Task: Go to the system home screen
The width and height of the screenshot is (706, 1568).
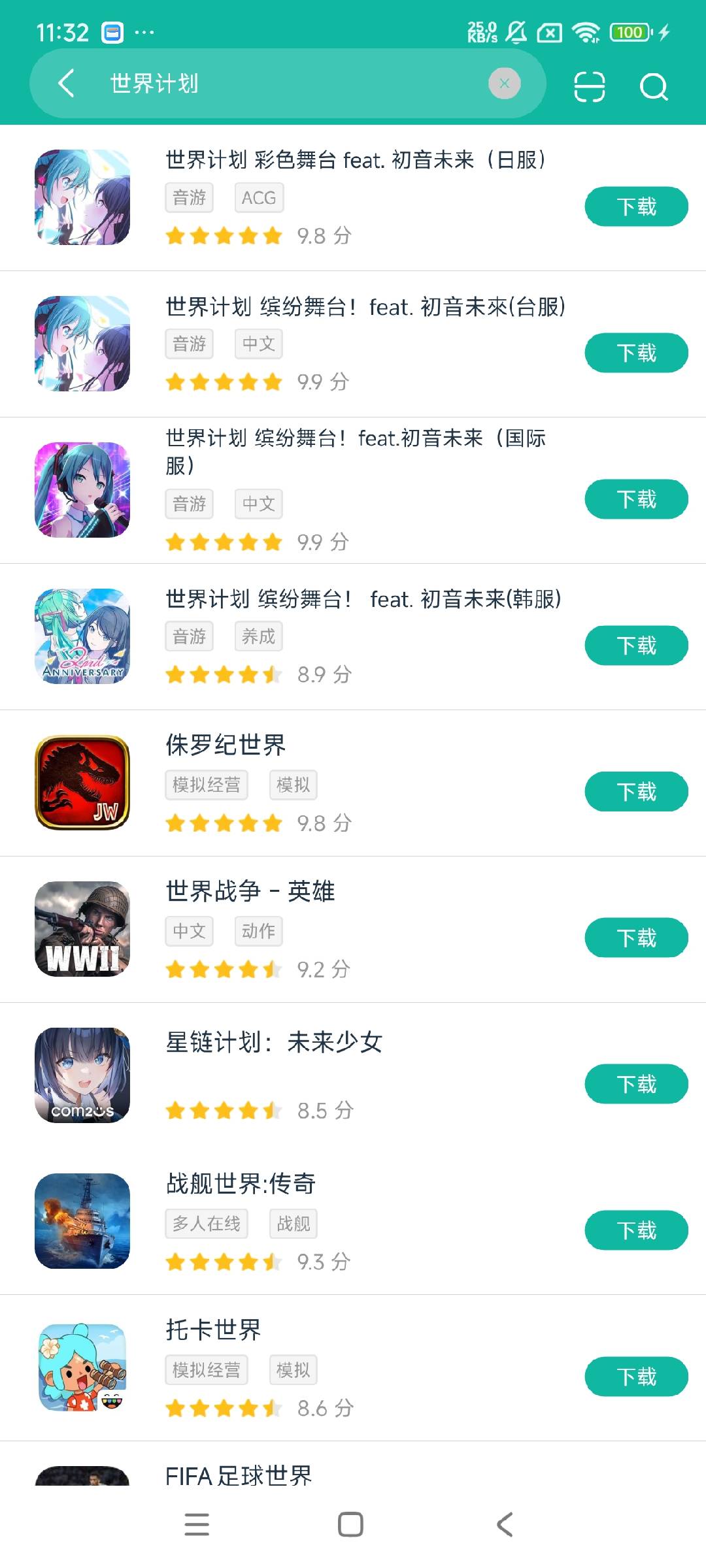Action: tap(350, 1525)
